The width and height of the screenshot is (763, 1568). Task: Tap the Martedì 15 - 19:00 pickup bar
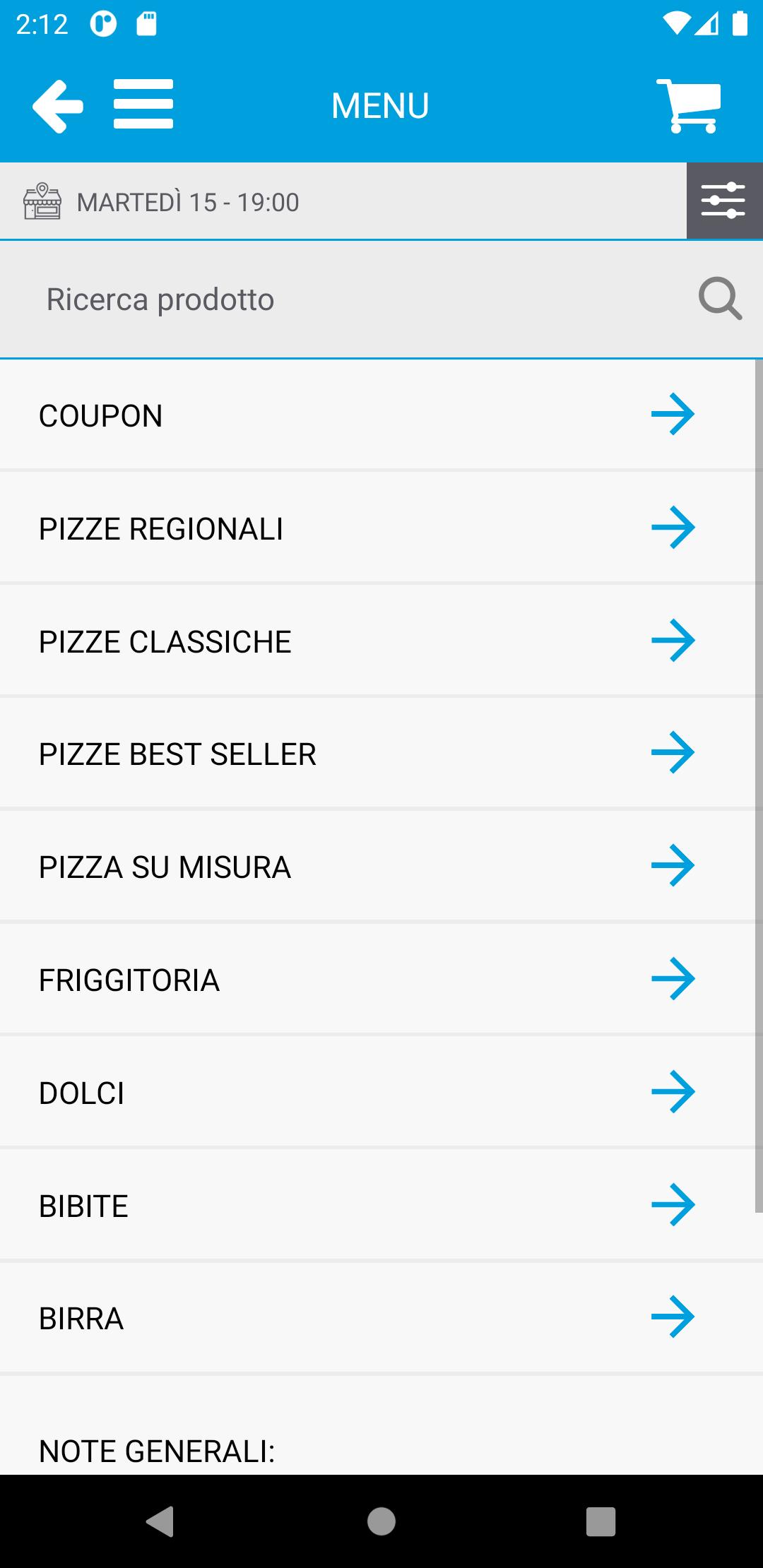(x=343, y=201)
